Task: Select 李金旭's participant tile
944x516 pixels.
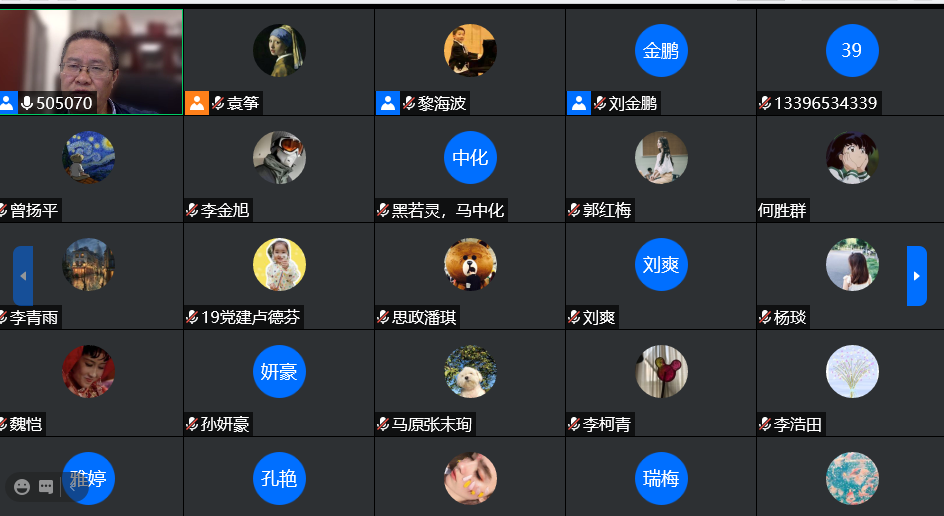Action: (279, 168)
